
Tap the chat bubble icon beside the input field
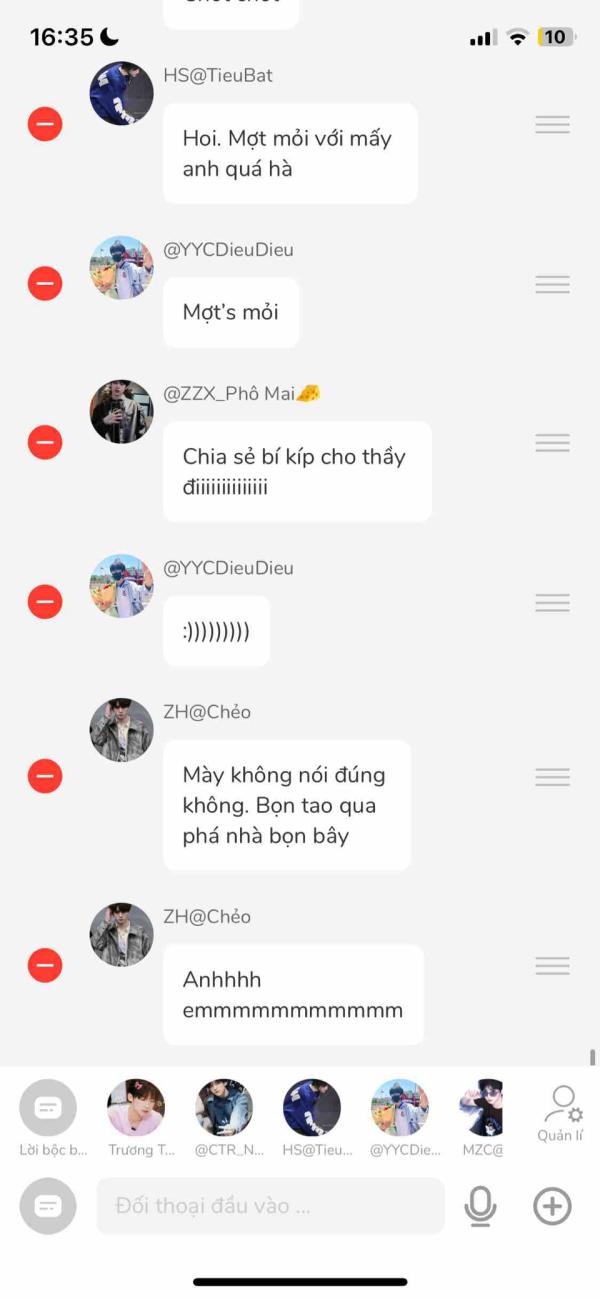(48, 1206)
